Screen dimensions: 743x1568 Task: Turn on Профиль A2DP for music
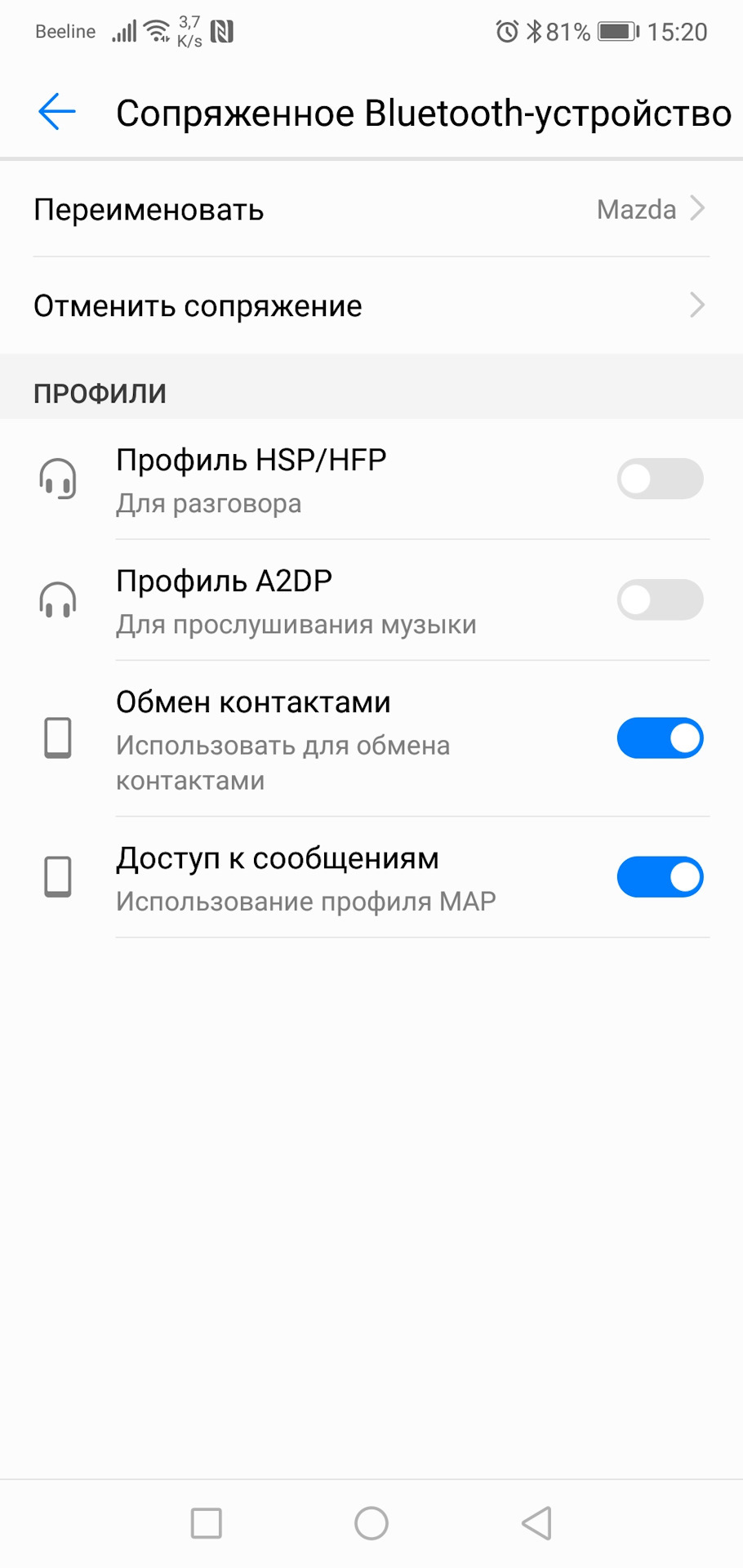pyautogui.click(x=659, y=600)
